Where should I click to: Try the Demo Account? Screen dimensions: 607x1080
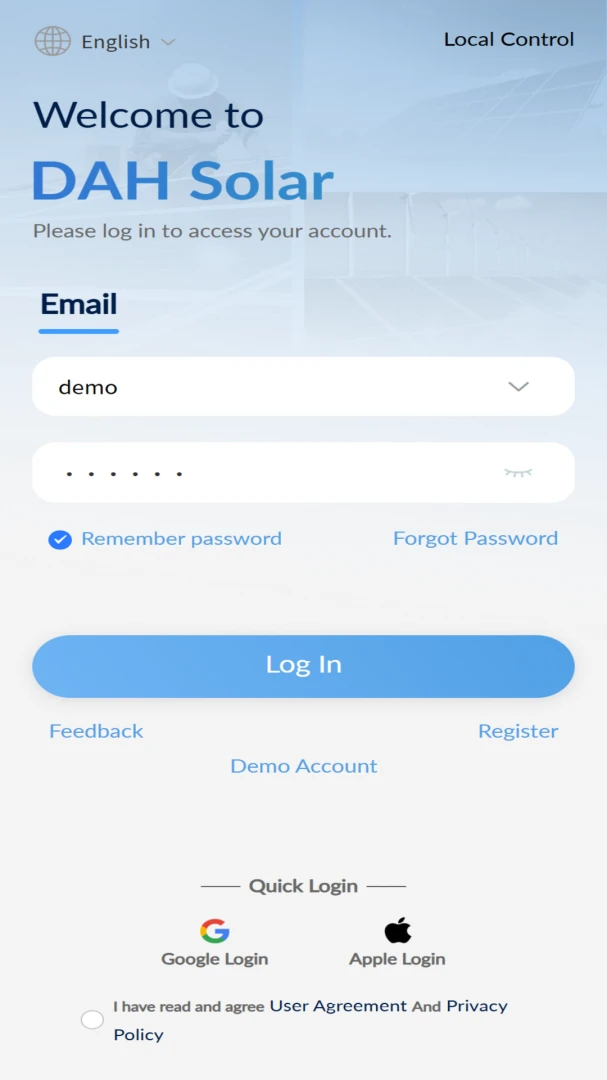(x=304, y=766)
